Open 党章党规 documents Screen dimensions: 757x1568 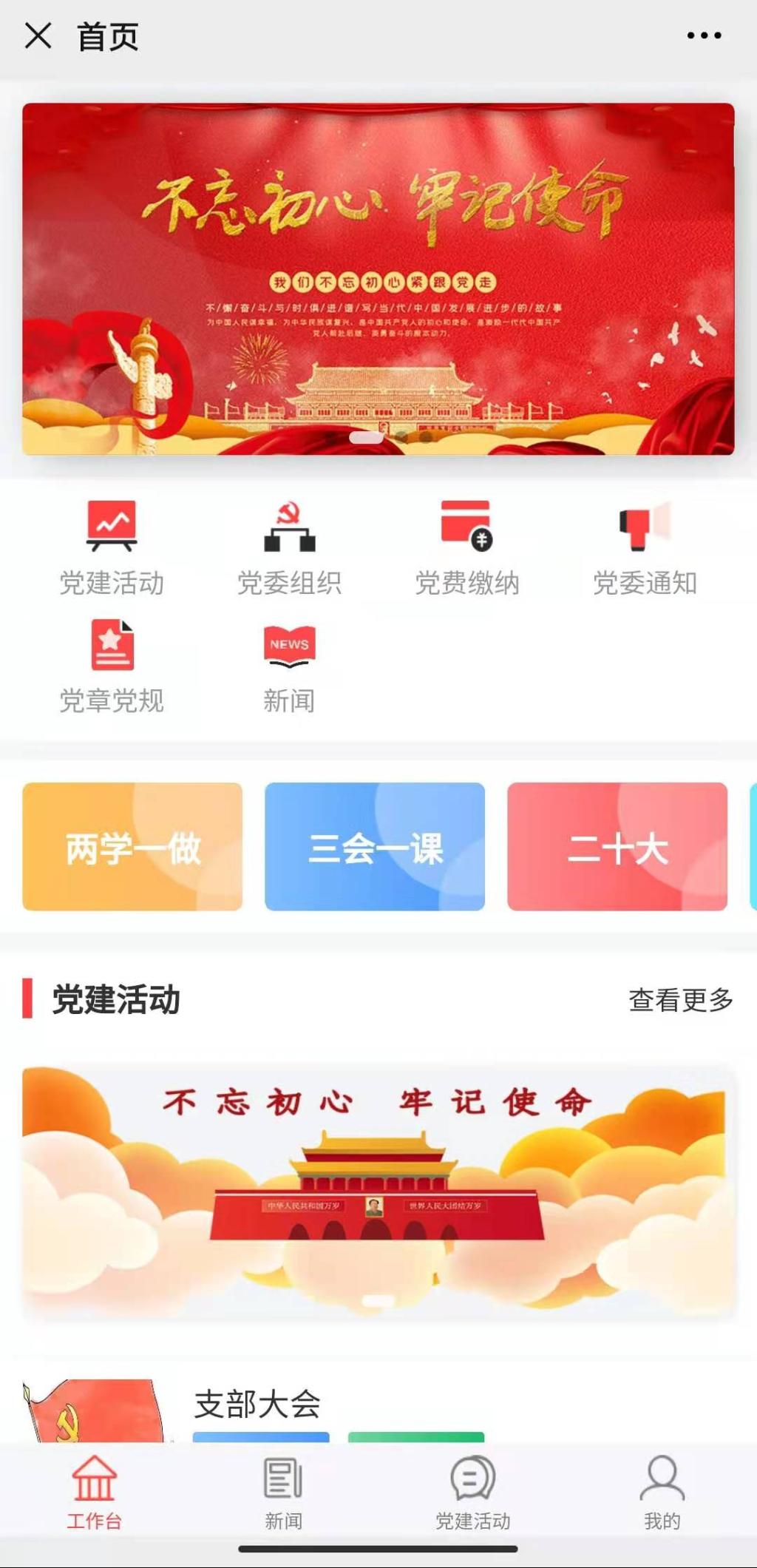click(x=112, y=666)
